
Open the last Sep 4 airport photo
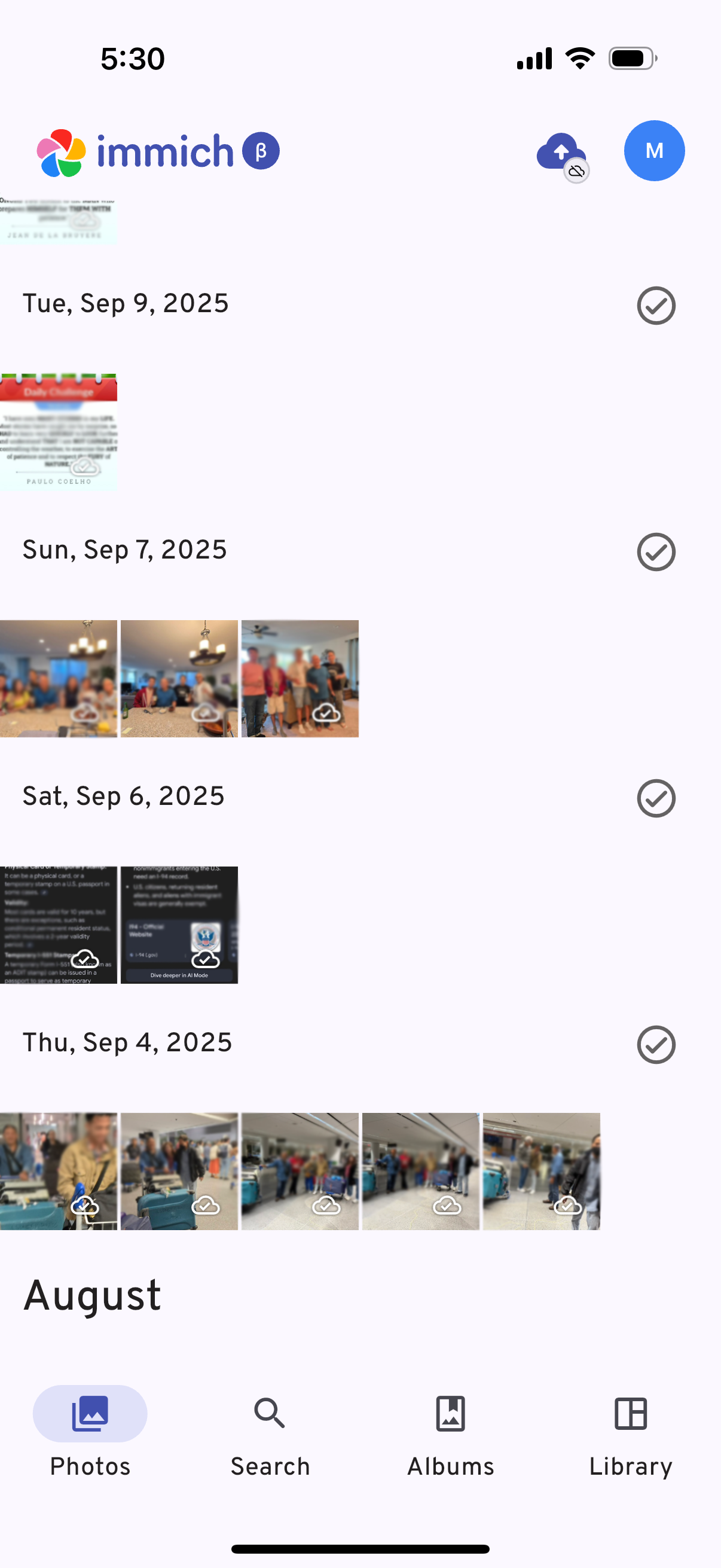[541, 1171]
